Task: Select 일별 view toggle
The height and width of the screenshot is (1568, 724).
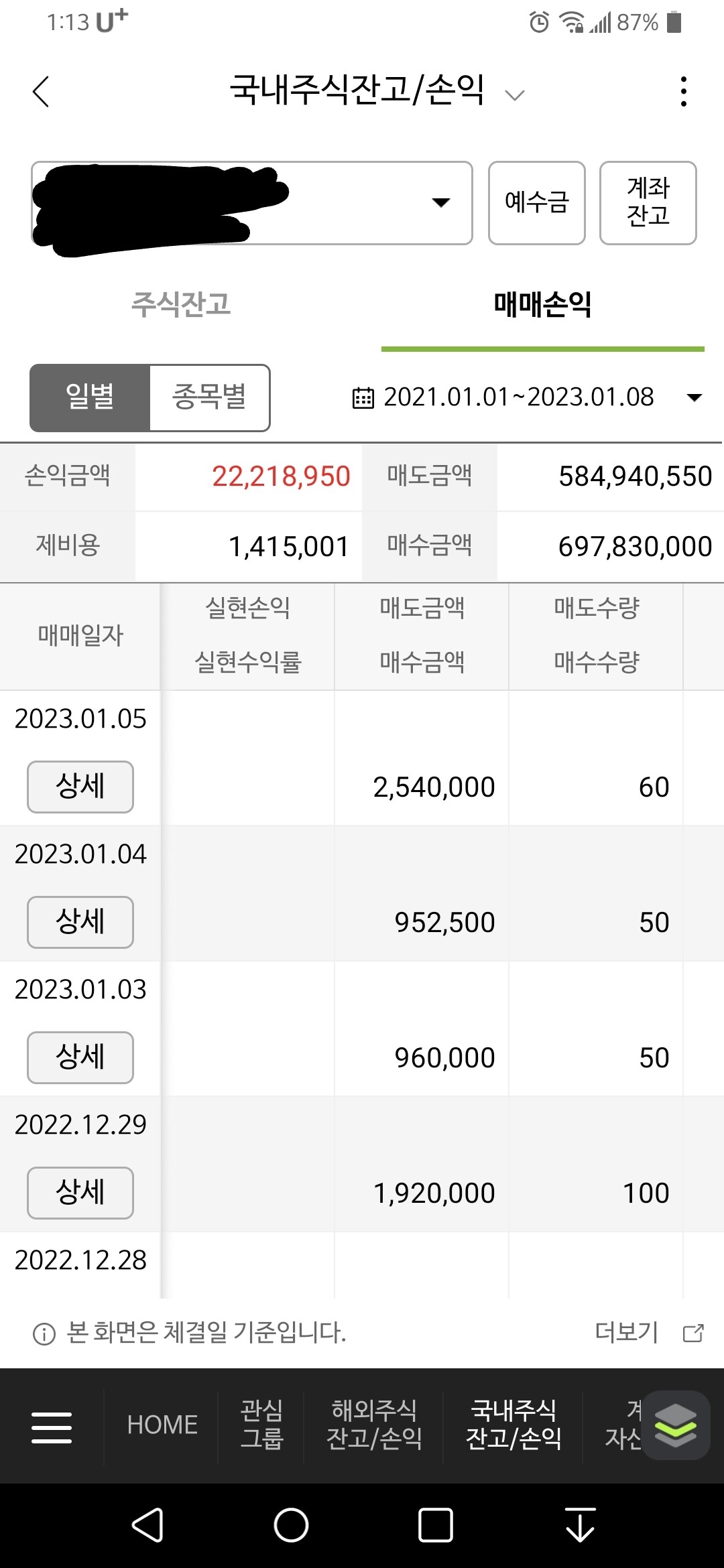Action: (x=90, y=397)
